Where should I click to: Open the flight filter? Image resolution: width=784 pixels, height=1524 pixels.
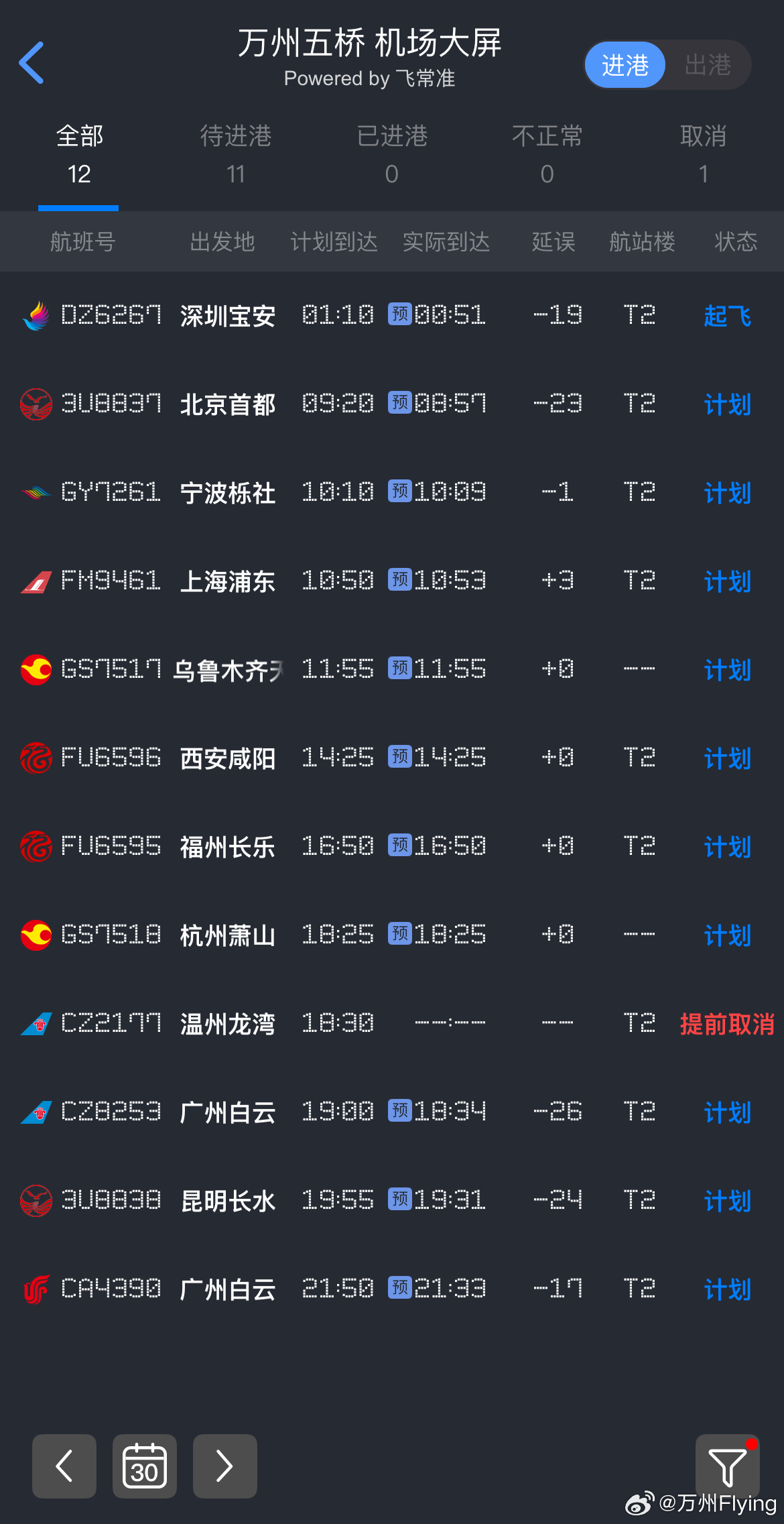coord(727,1466)
